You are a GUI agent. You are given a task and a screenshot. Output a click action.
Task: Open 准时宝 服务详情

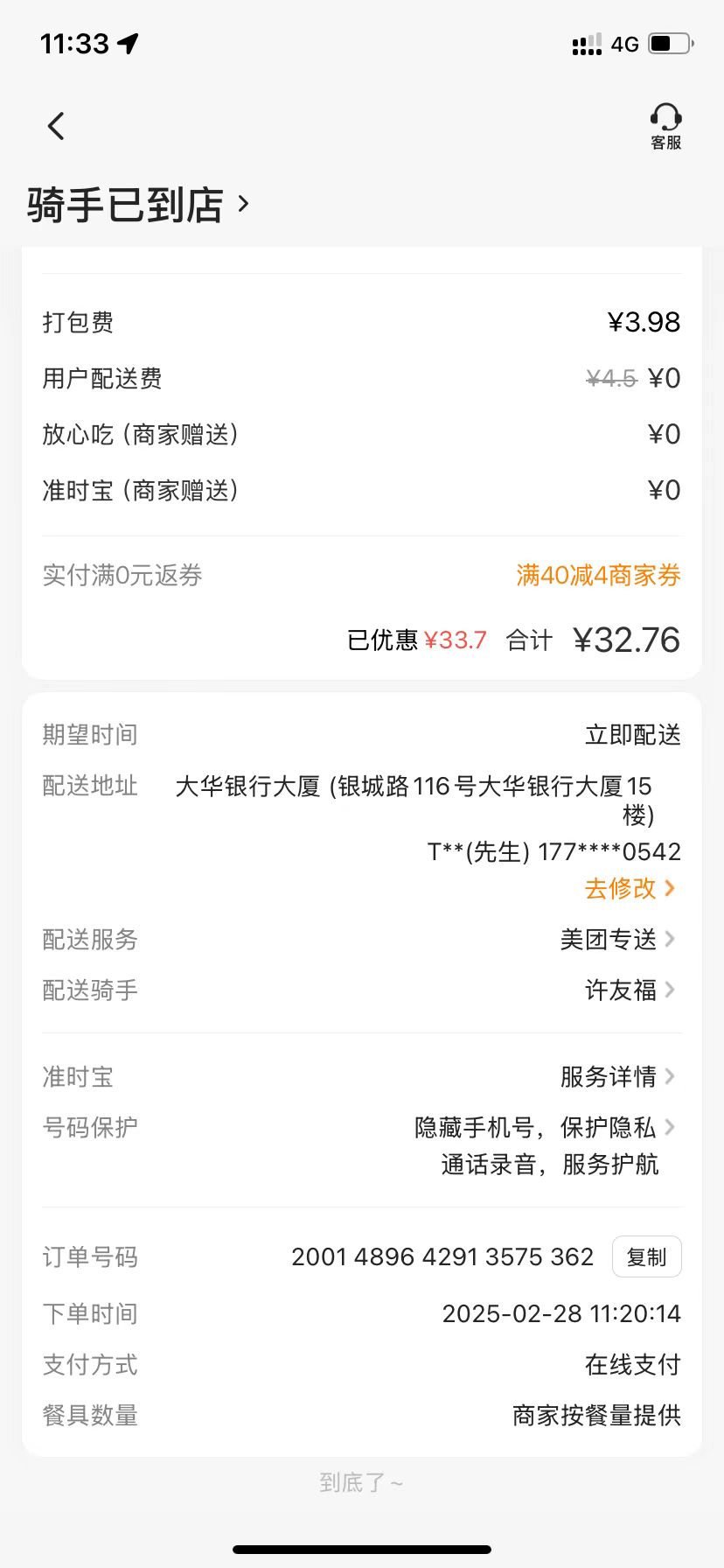(617, 1076)
